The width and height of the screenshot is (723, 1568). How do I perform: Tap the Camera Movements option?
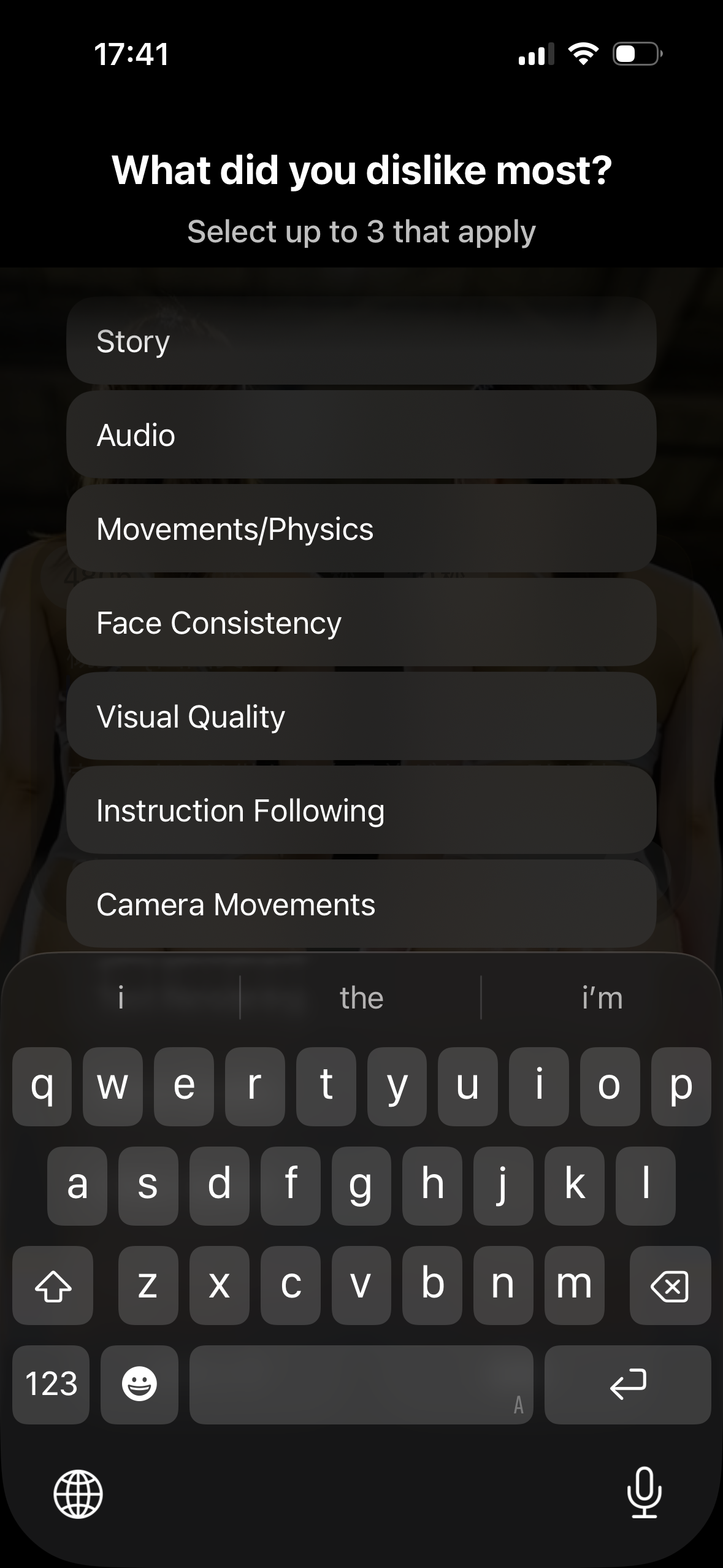[x=361, y=904]
